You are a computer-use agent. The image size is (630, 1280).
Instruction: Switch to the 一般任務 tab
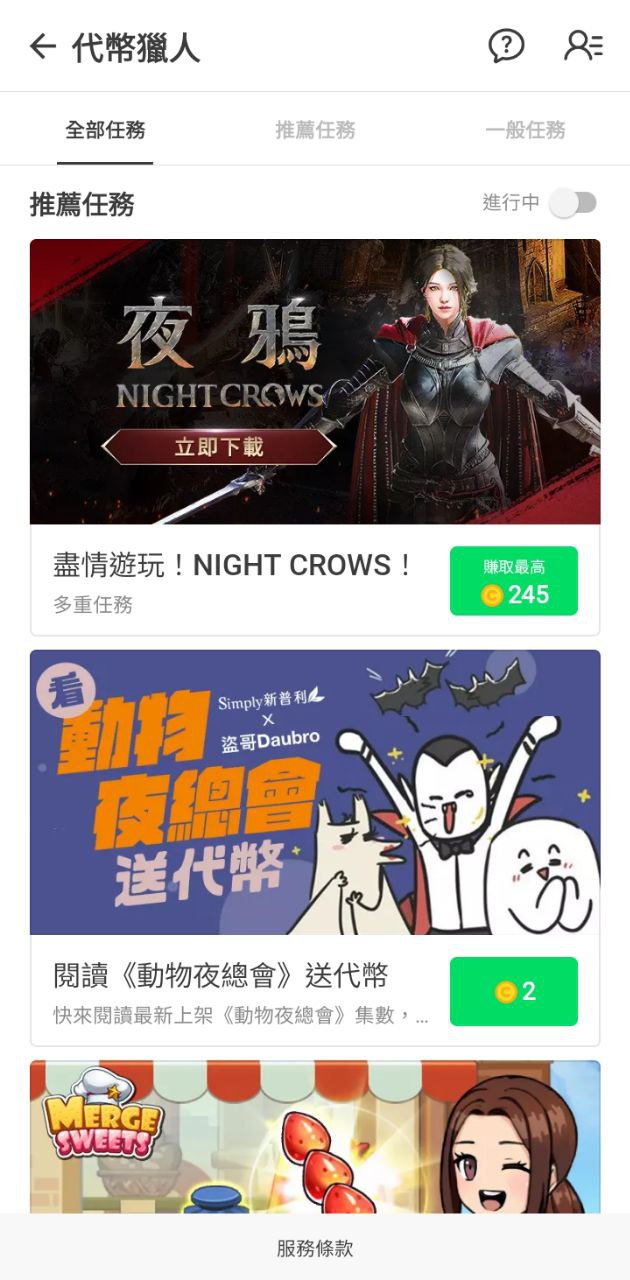(x=525, y=130)
